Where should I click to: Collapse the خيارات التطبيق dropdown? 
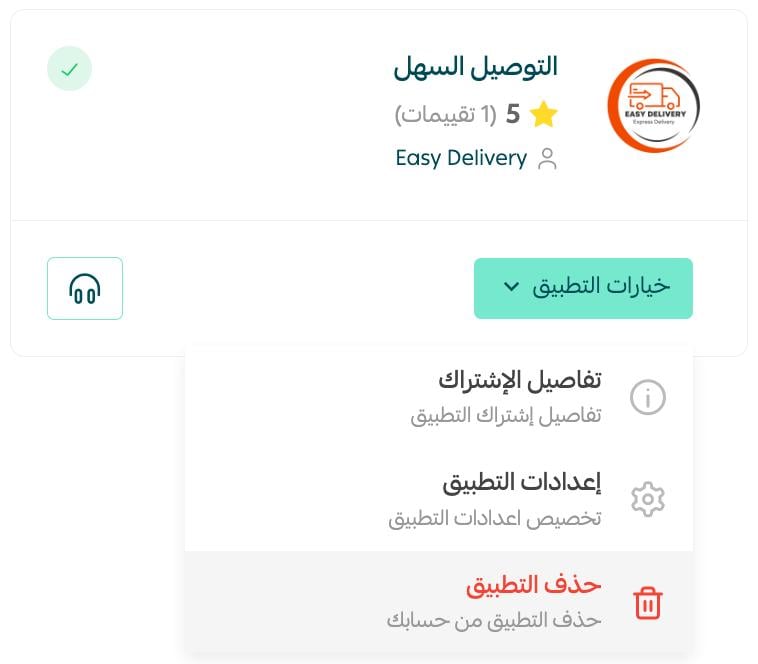583,287
